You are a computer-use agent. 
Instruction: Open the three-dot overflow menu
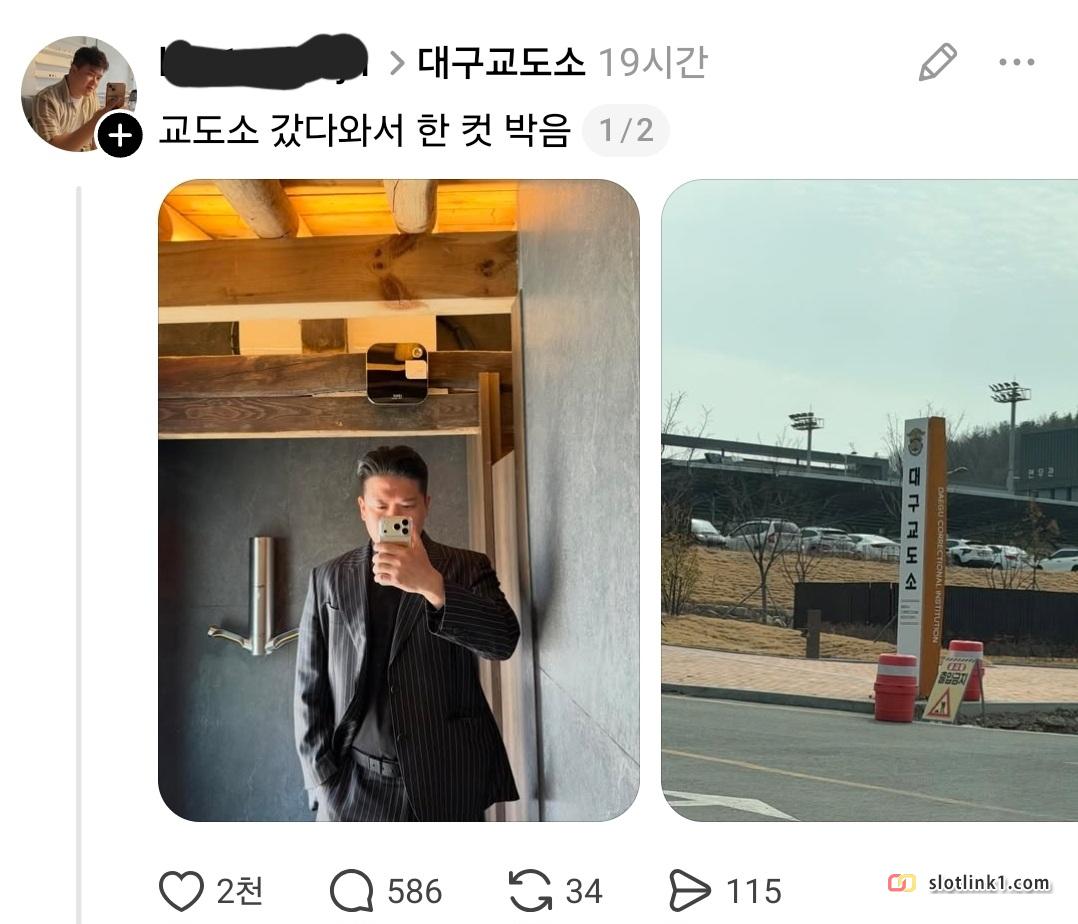point(1016,63)
